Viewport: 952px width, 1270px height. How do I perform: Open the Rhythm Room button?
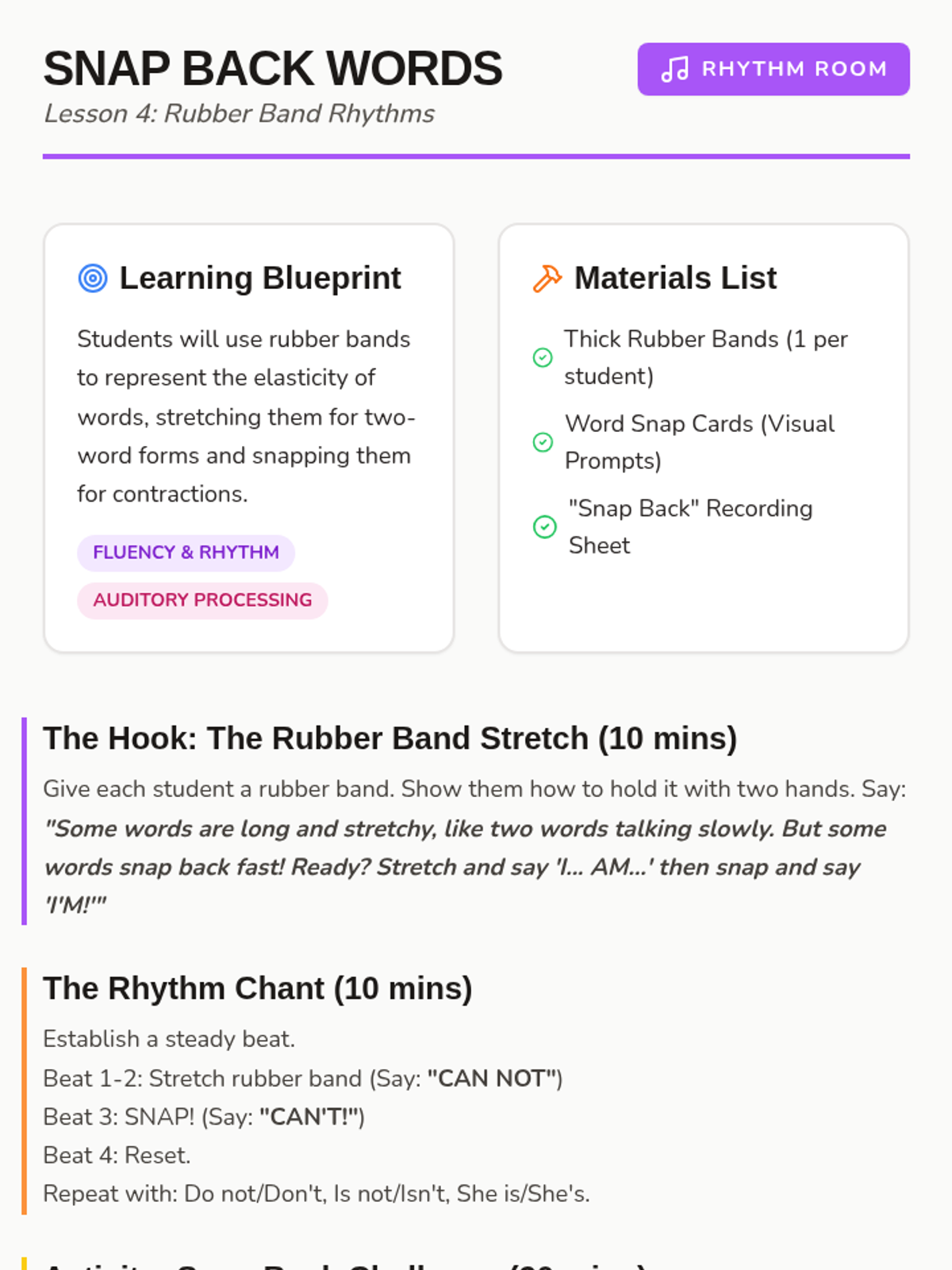(773, 69)
